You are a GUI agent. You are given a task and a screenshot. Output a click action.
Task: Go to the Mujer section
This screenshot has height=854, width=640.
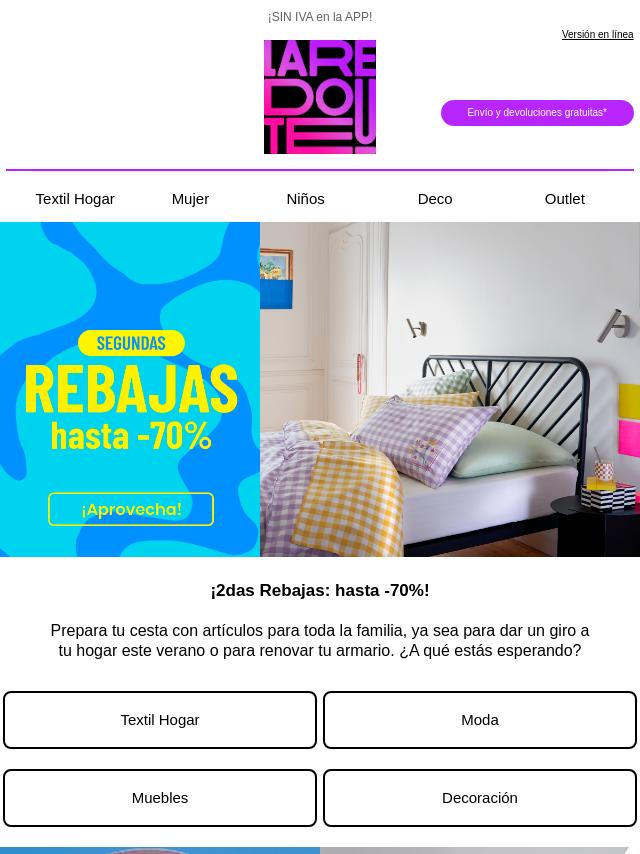tap(190, 199)
